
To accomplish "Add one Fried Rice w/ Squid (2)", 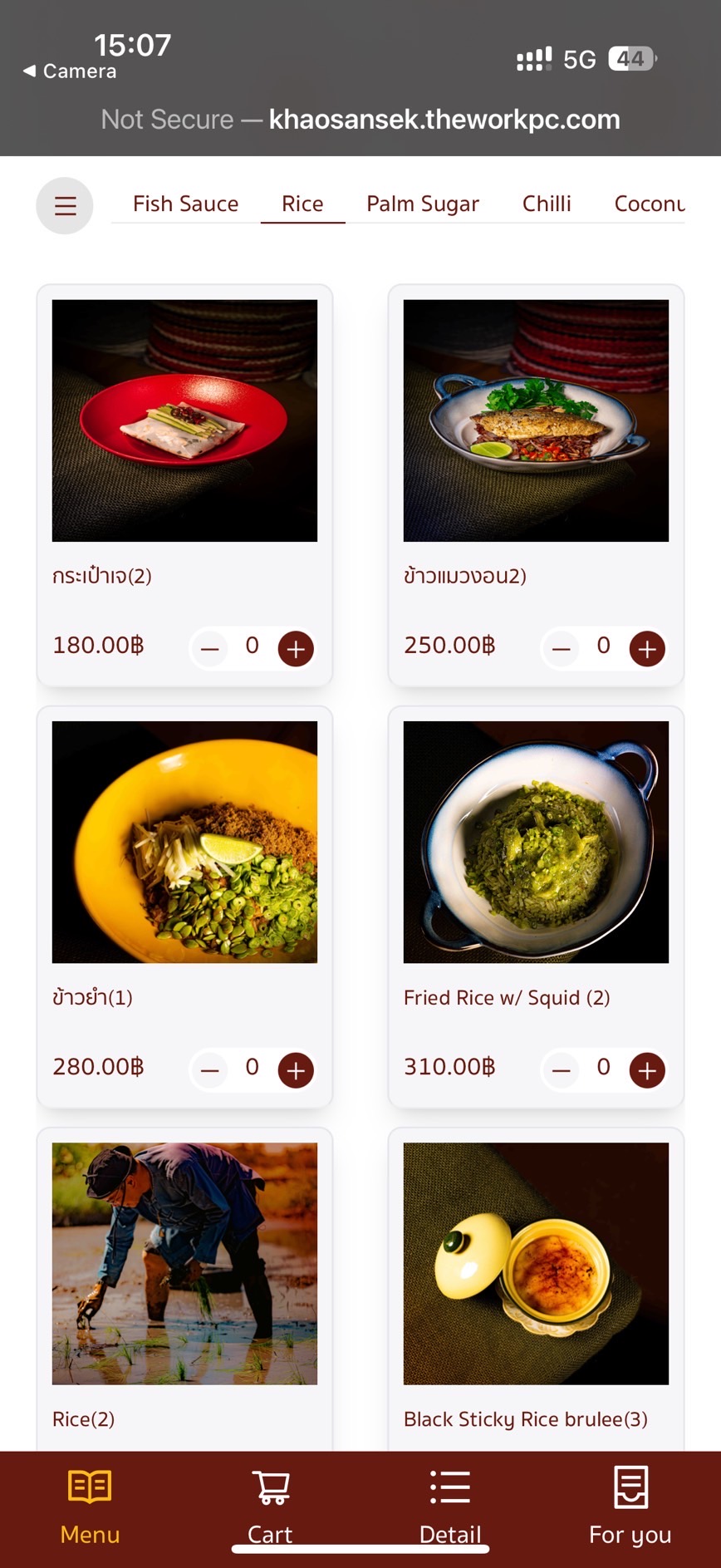I will coord(647,1070).
